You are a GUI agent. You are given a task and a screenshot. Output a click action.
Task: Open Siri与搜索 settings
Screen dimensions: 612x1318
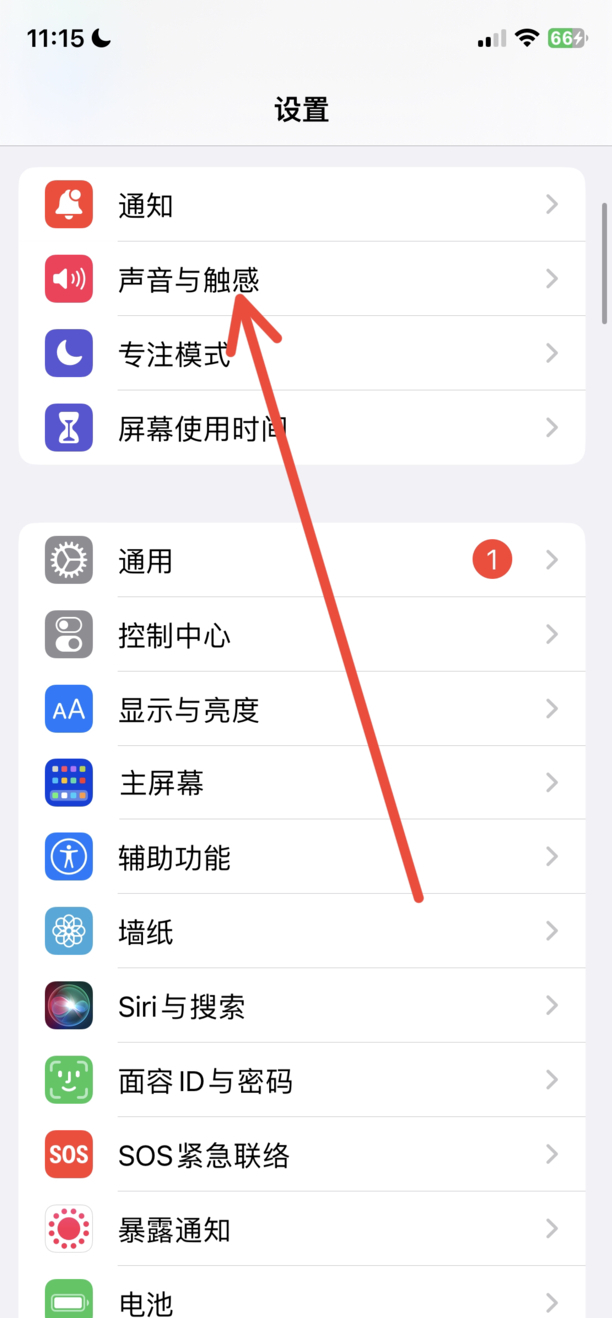(302, 1005)
